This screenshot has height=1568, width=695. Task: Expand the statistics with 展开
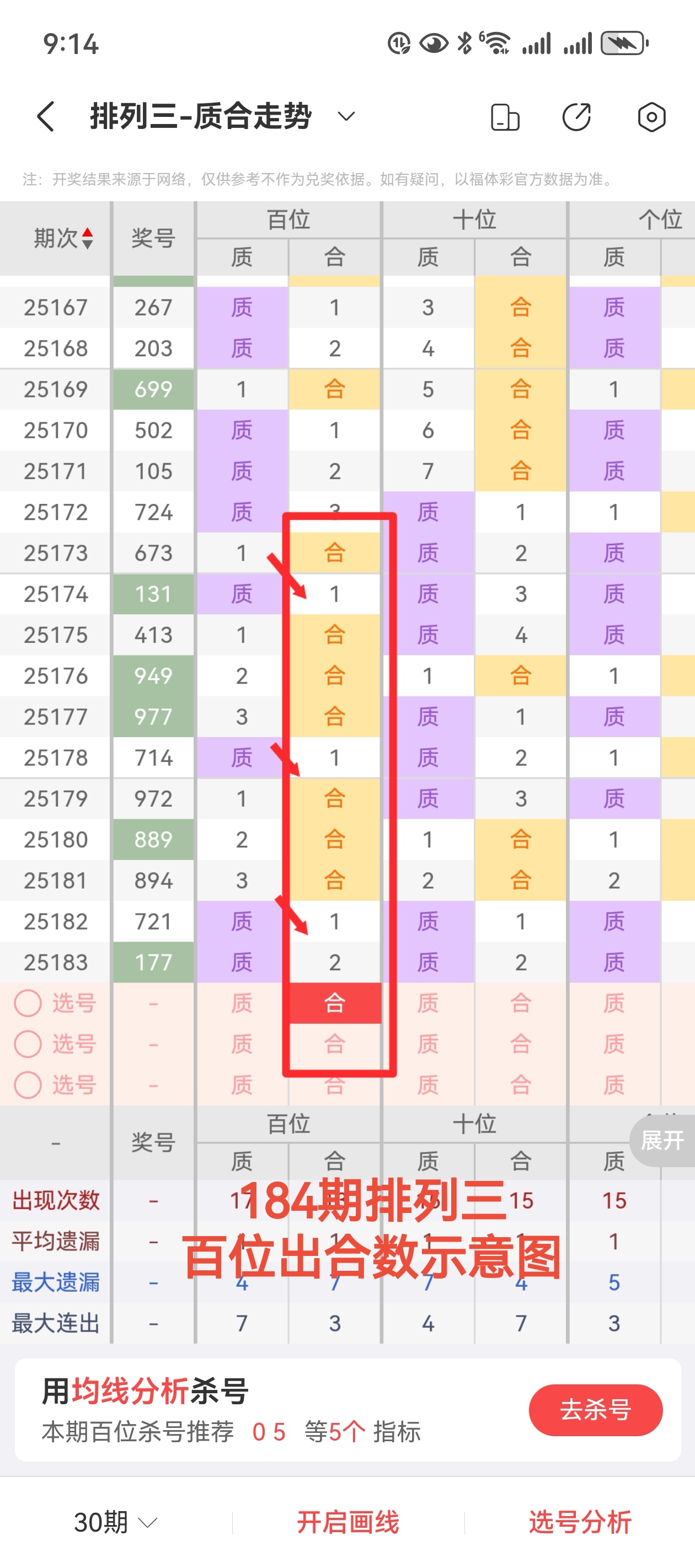tap(662, 1140)
